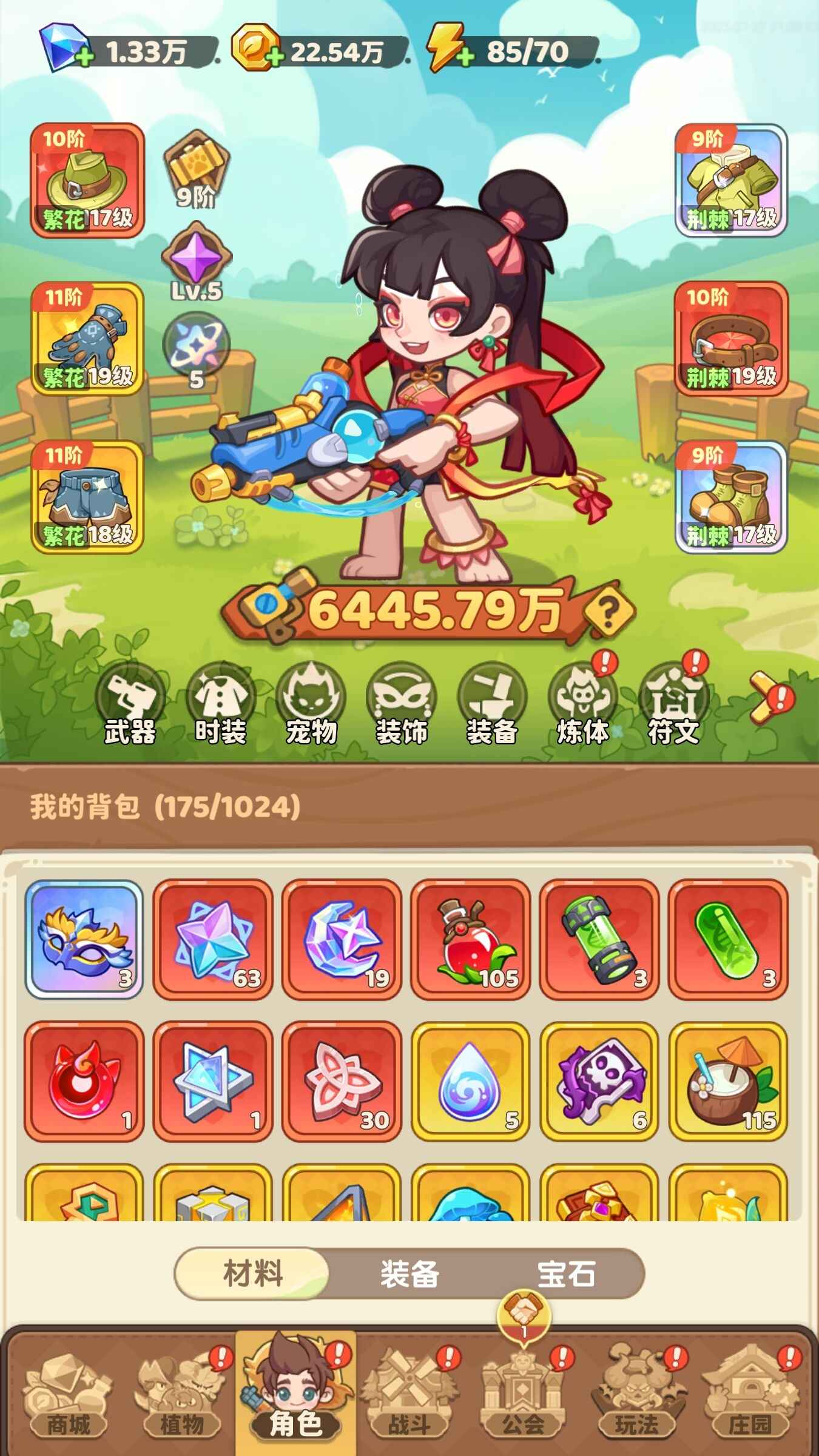Select the coconut drink item with 115

click(x=728, y=1081)
